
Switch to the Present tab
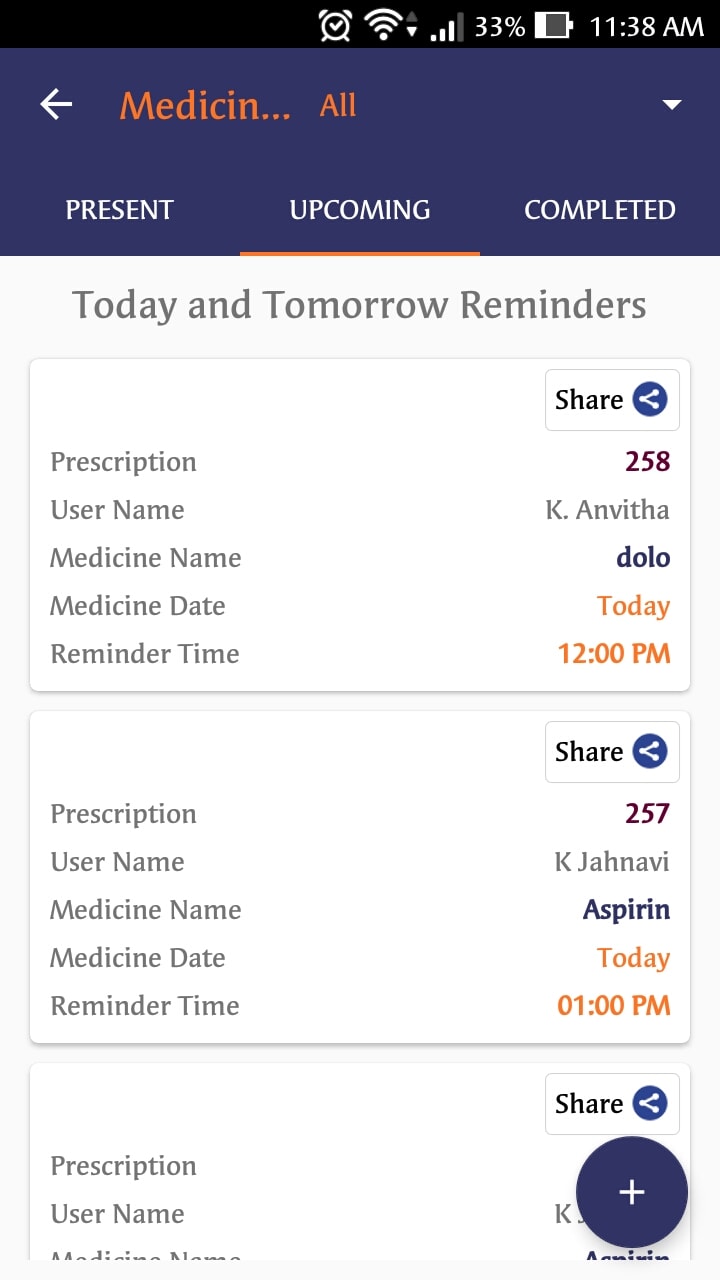pos(120,210)
